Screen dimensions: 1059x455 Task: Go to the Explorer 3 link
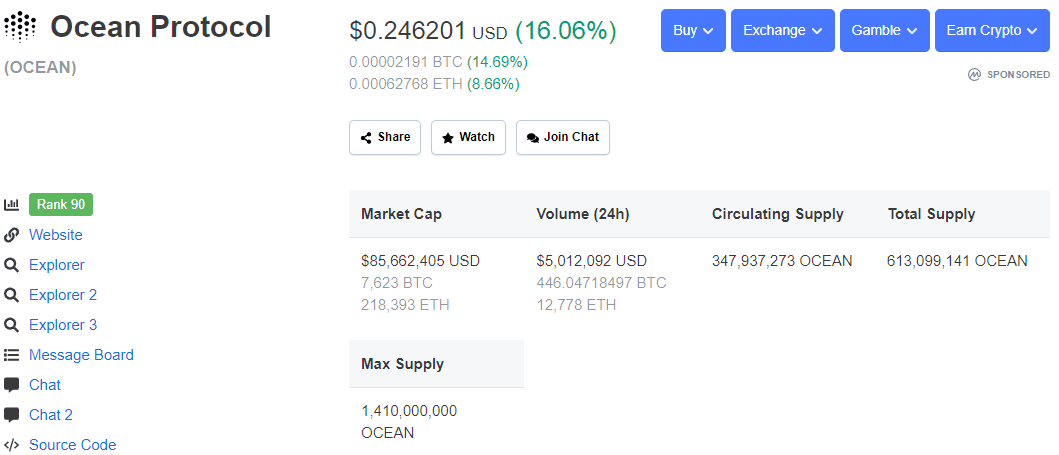tap(63, 325)
